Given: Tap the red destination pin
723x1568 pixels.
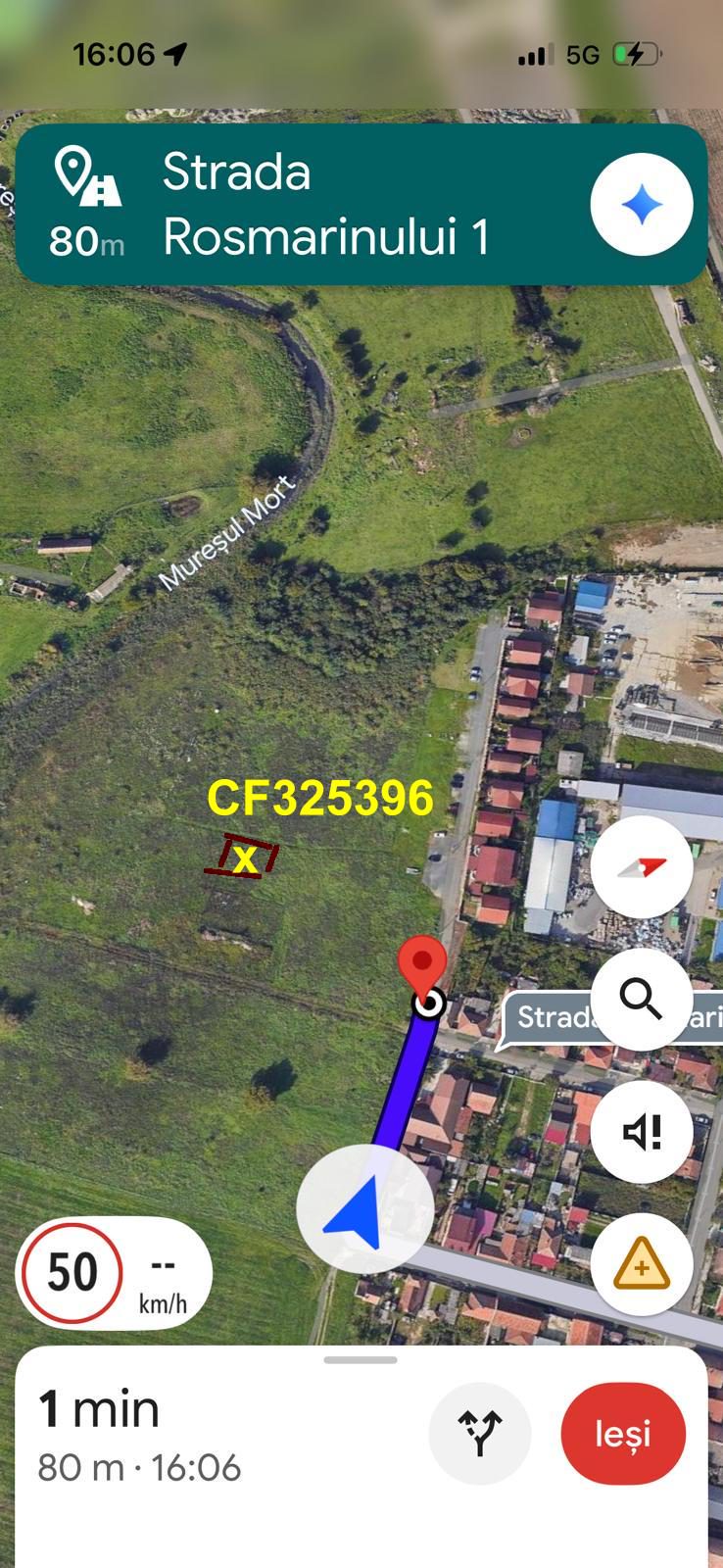Looking at the screenshot, I should pos(423,967).
